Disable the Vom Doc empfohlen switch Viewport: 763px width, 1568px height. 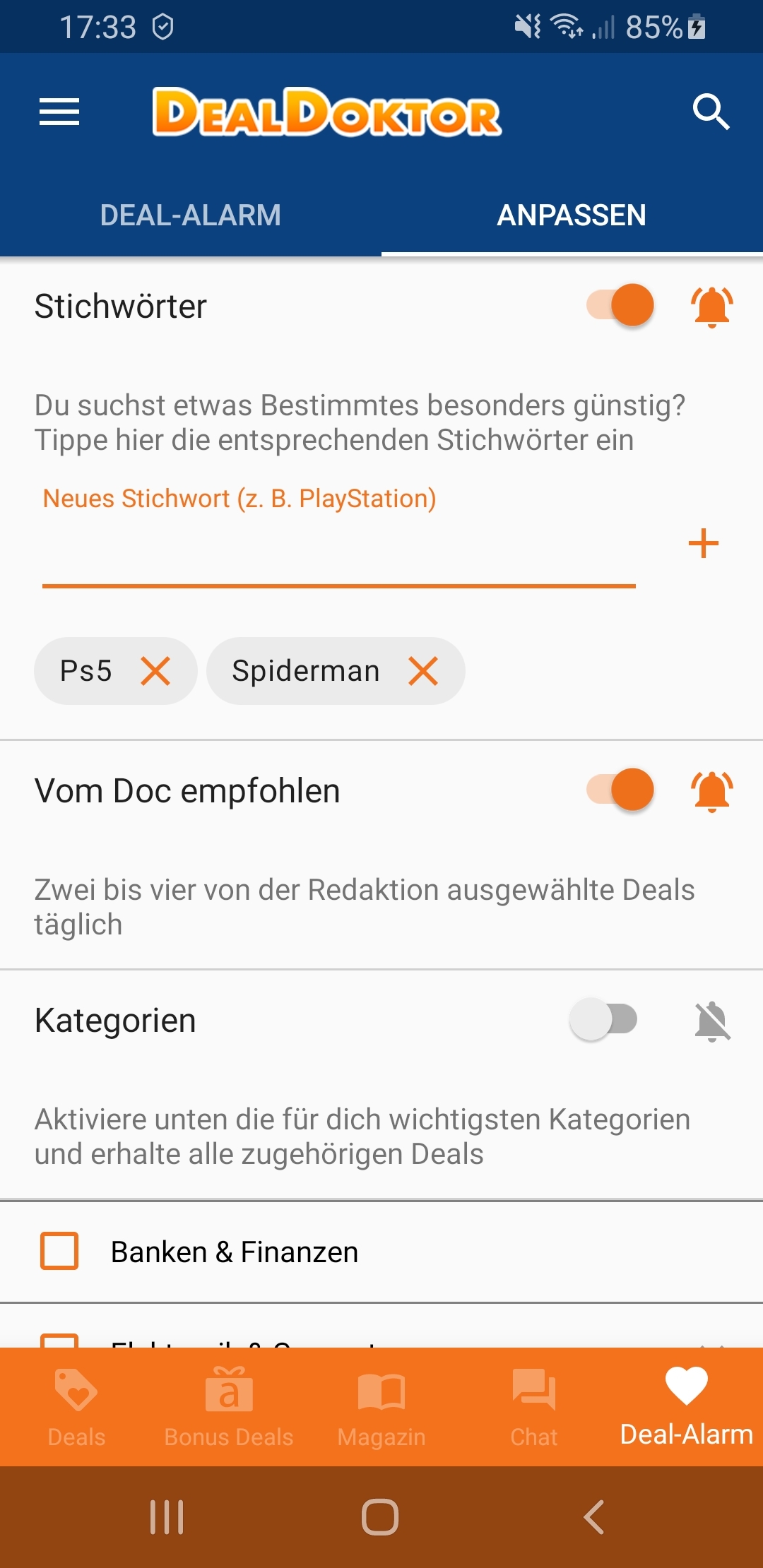620,790
